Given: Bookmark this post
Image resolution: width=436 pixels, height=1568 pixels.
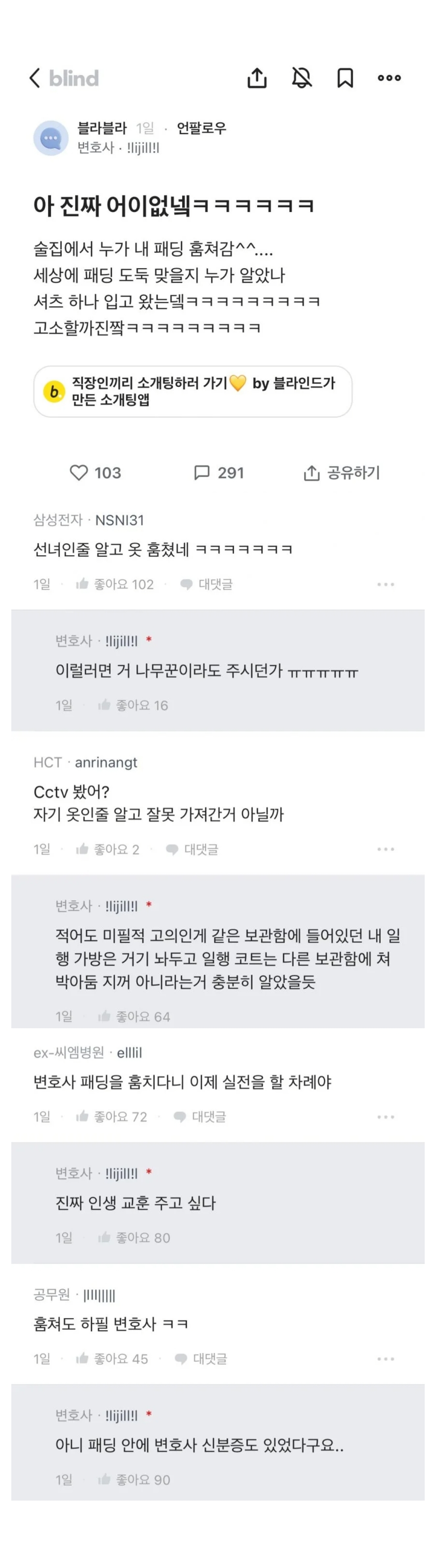Looking at the screenshot, I should point(345,78).
